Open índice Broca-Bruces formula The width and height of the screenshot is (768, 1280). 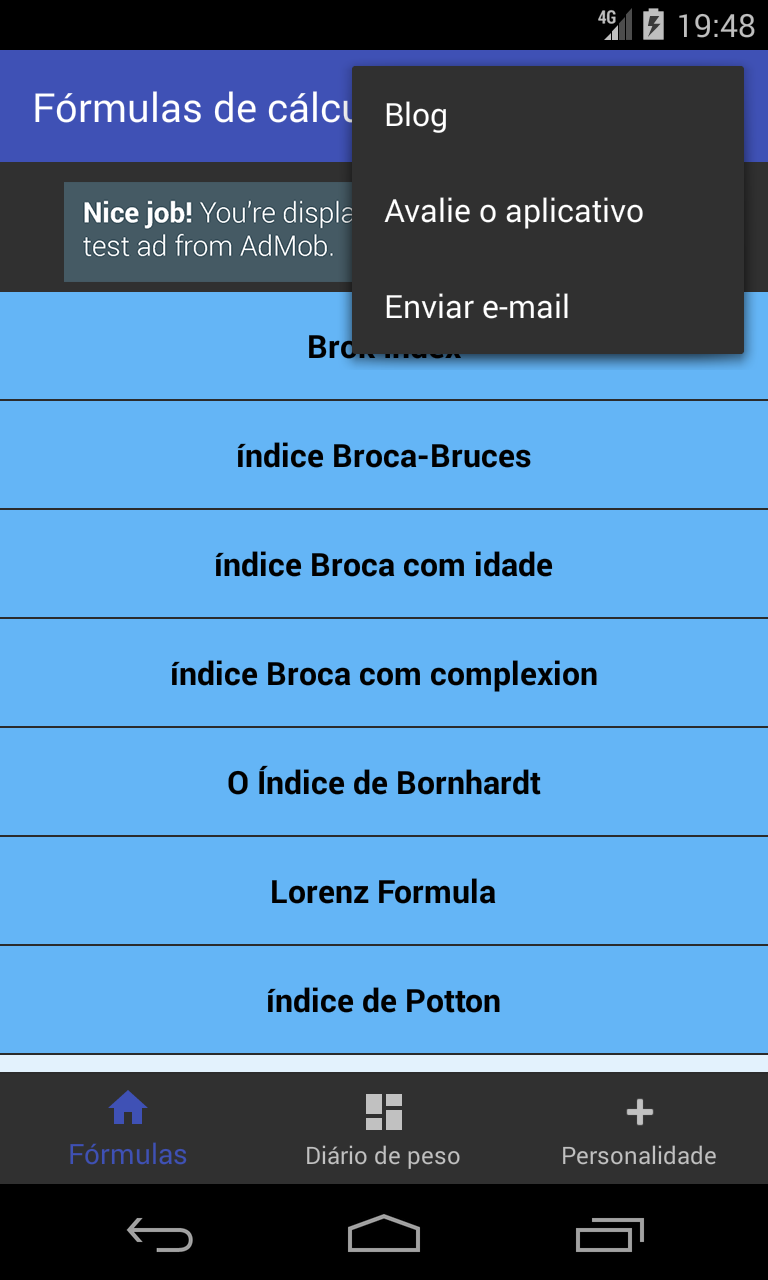pos(384,456)
